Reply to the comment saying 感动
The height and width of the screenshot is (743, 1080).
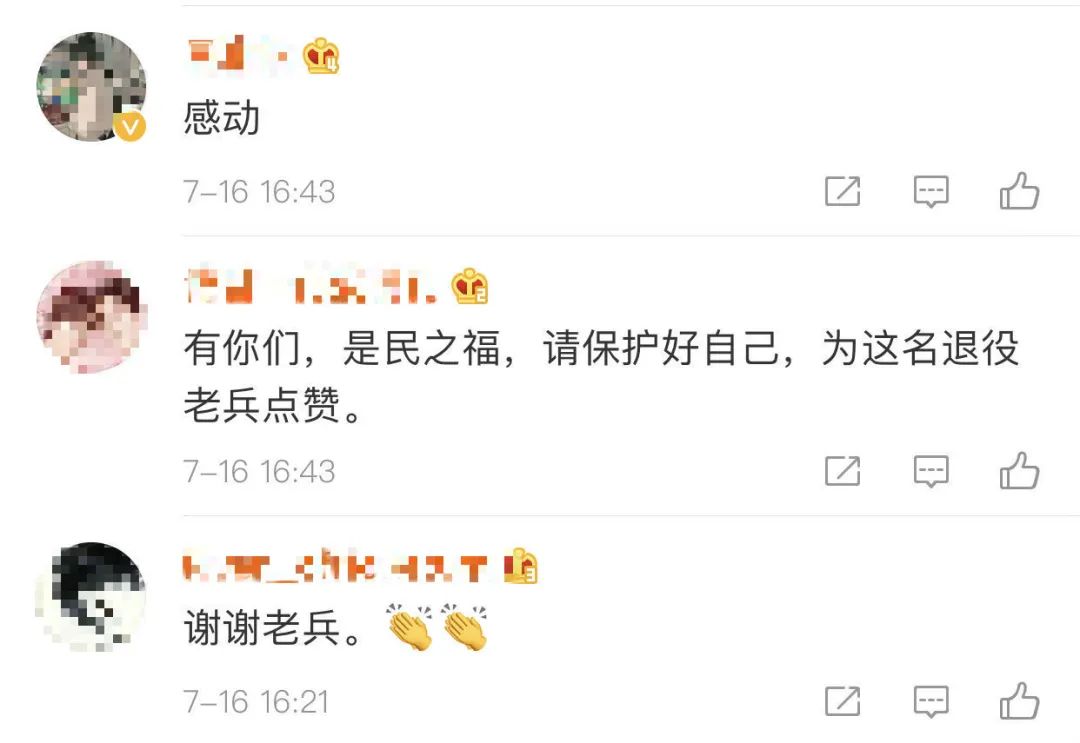(x=931, y=191)
